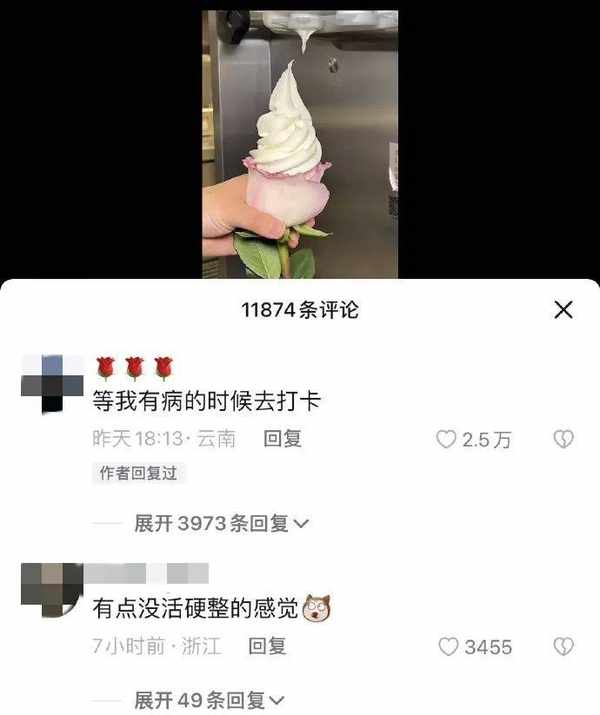Expand 3973 replies under first comment

222,523
